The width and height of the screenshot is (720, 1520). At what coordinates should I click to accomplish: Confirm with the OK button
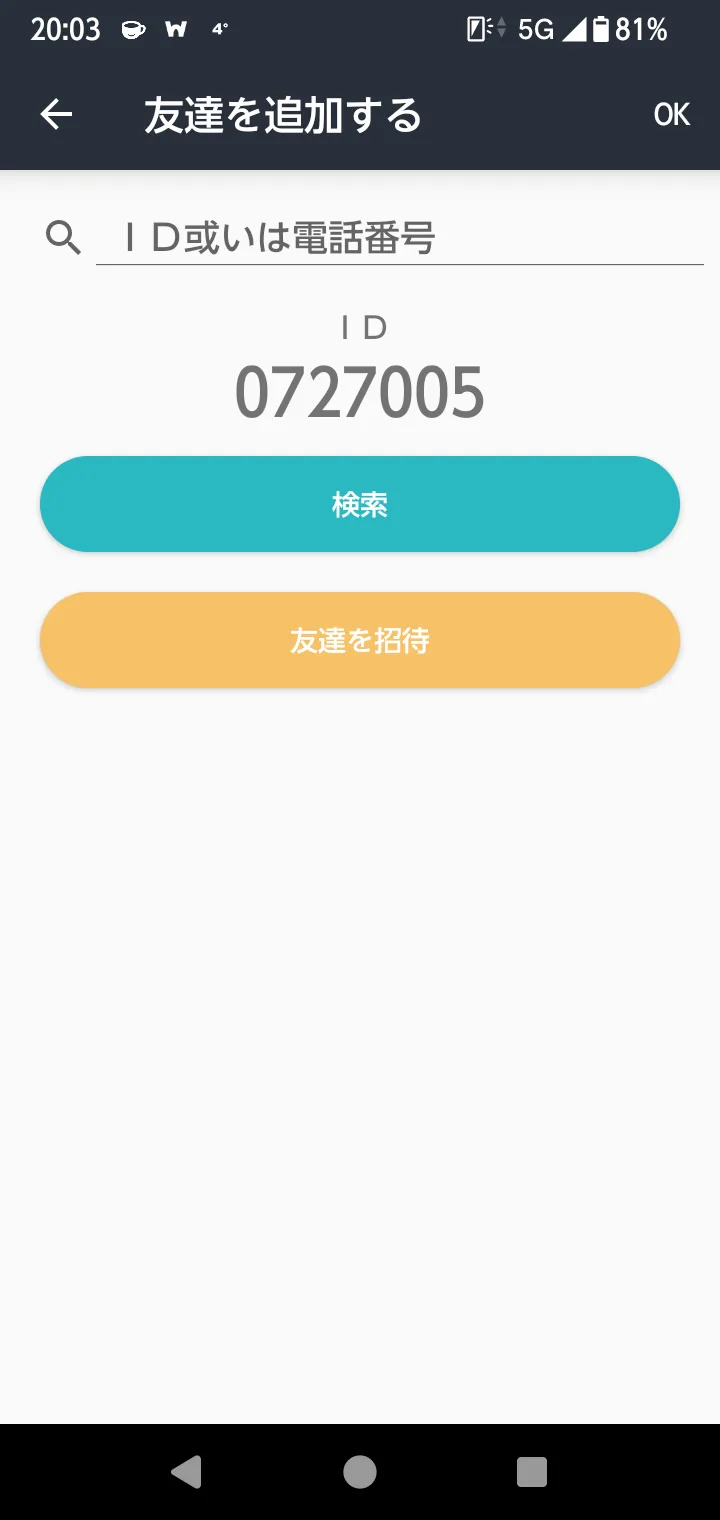pyautogui.click(x=671, y=114)
